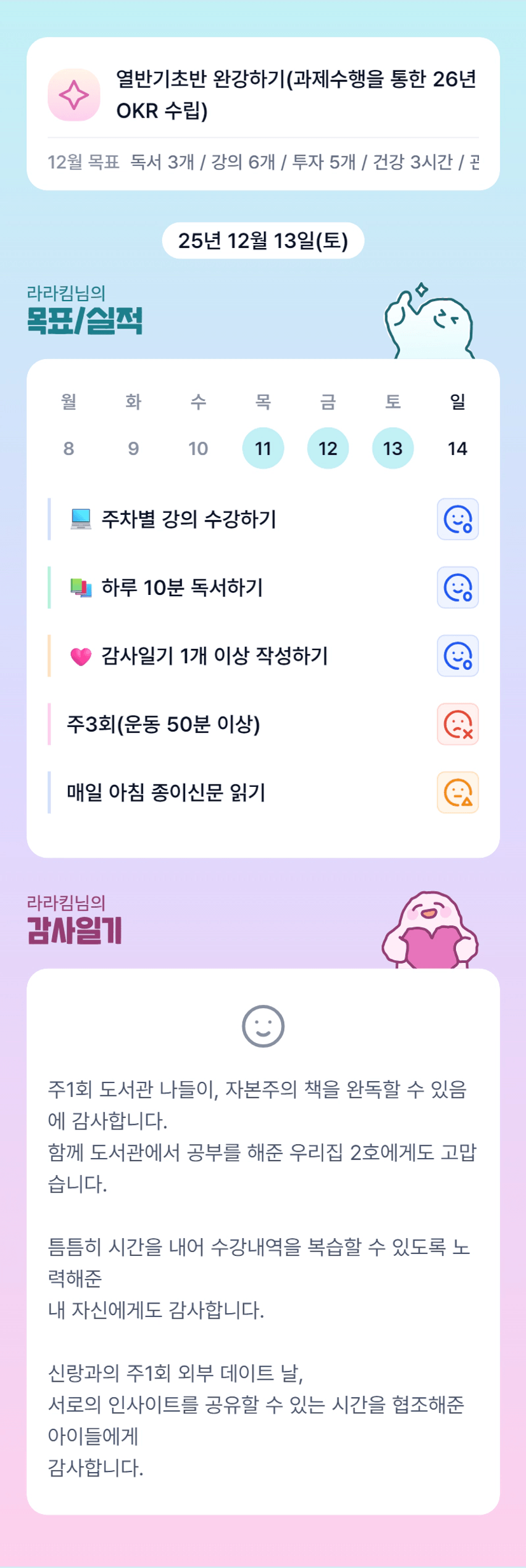Tap the failed status face for 주3회 운동
526x1568 pixels.
point(458,724)
